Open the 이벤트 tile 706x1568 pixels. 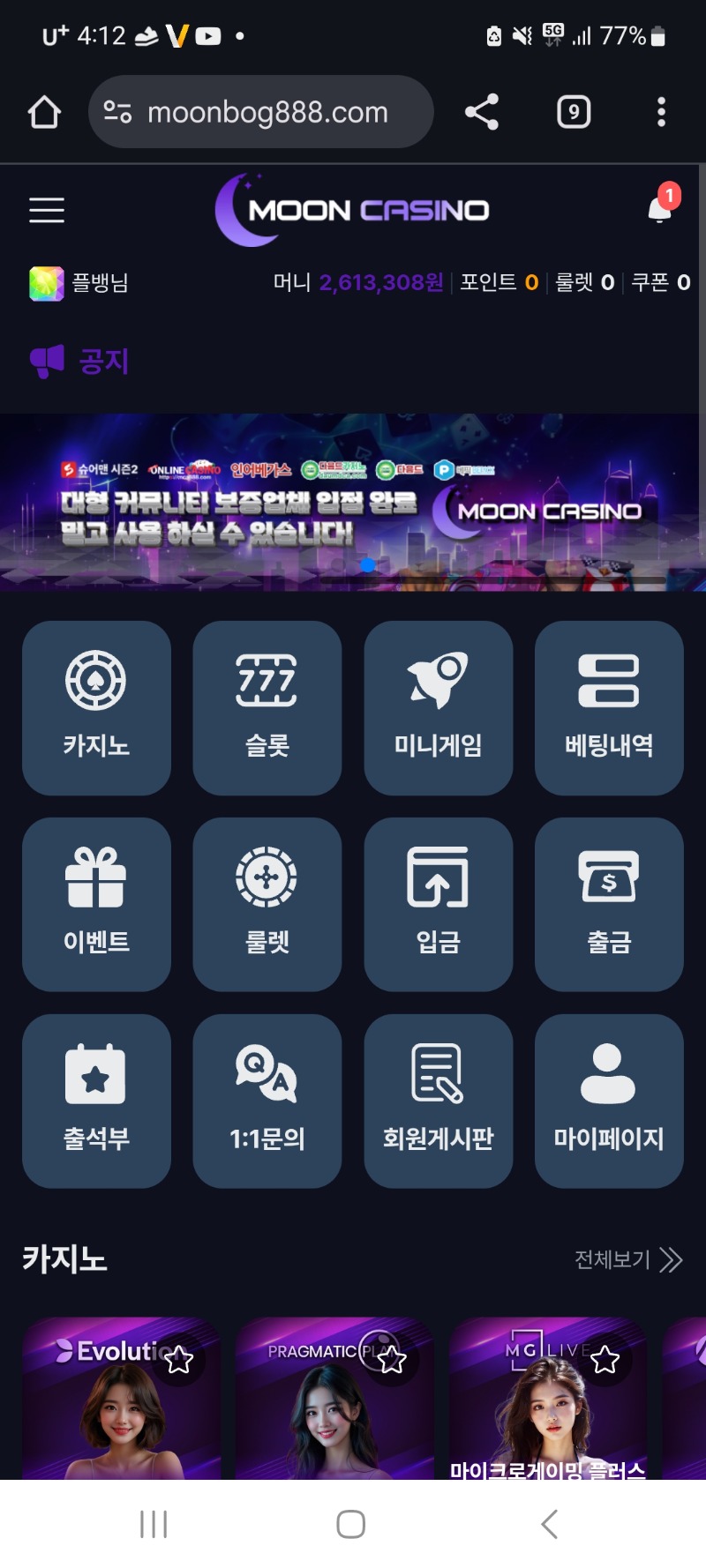[x=96, y=904]
